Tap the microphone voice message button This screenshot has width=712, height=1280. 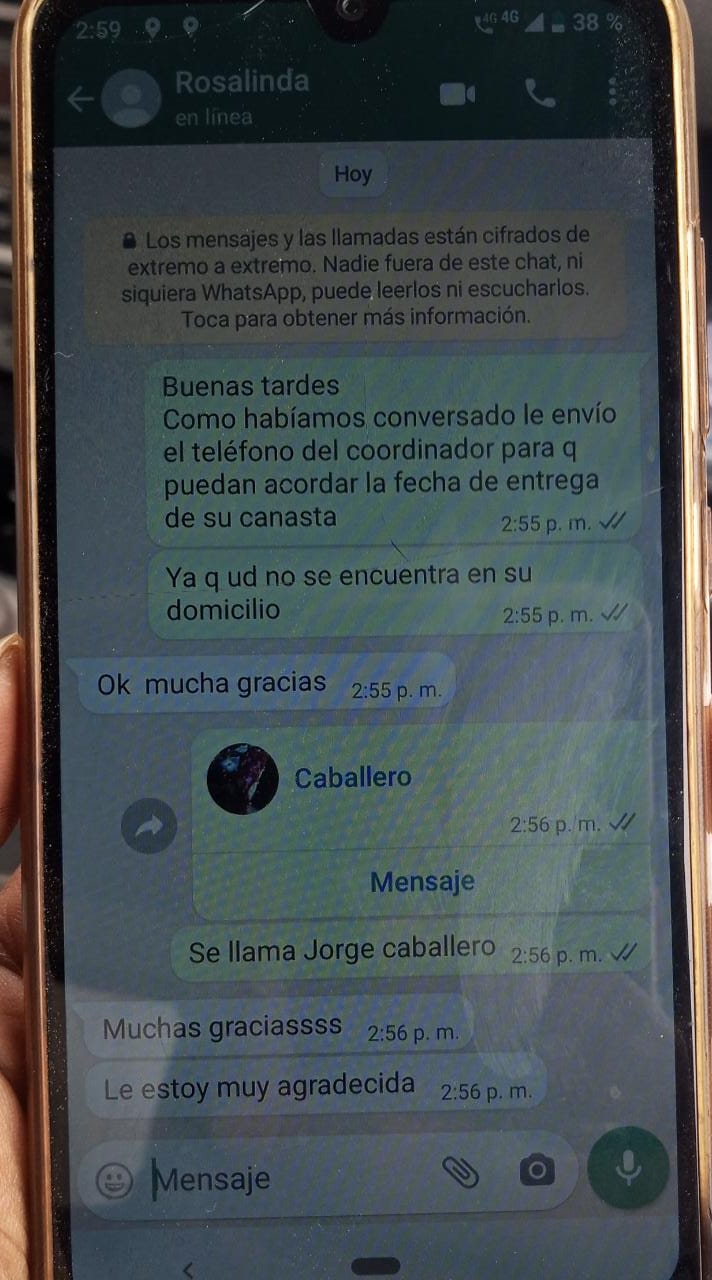click(628, 1167)
